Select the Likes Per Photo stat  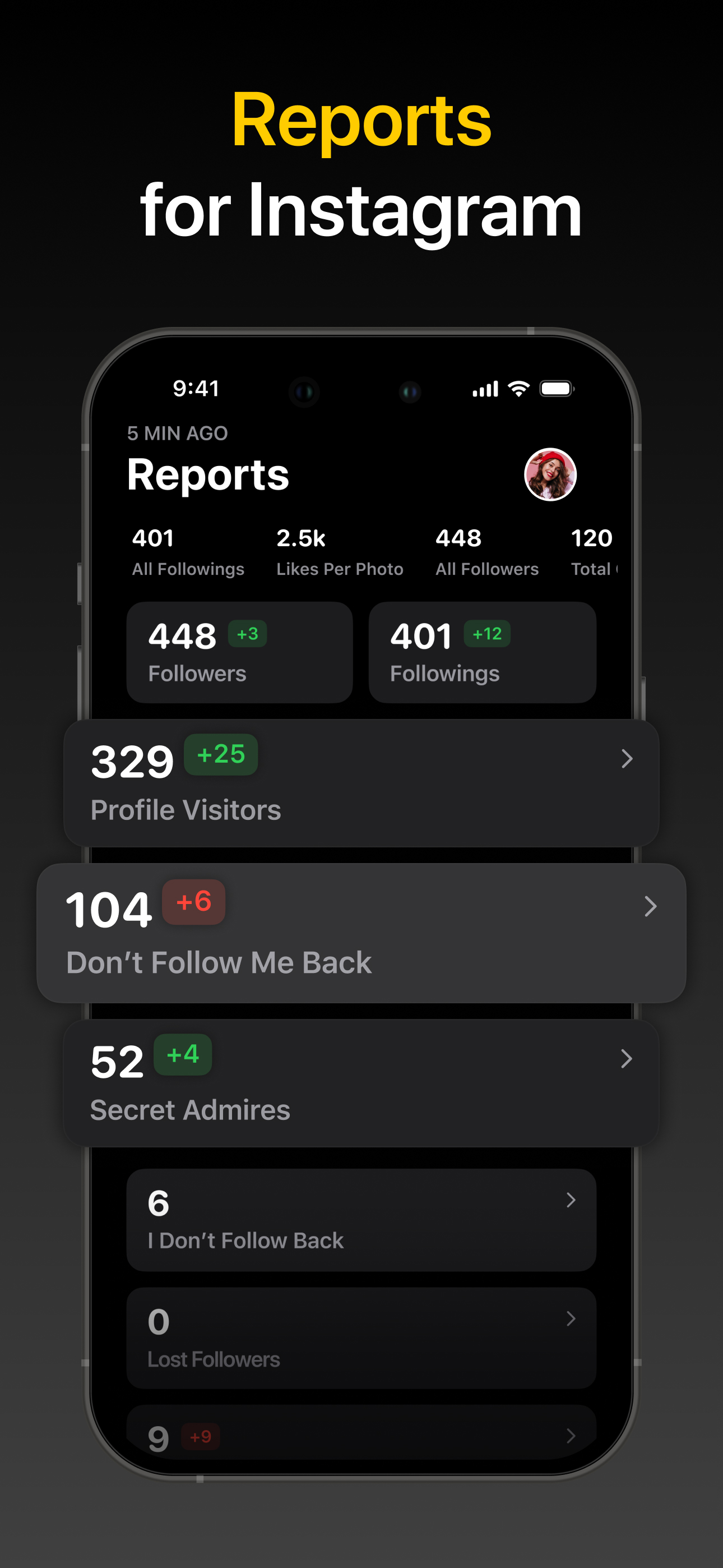click(x=340, y=551)
